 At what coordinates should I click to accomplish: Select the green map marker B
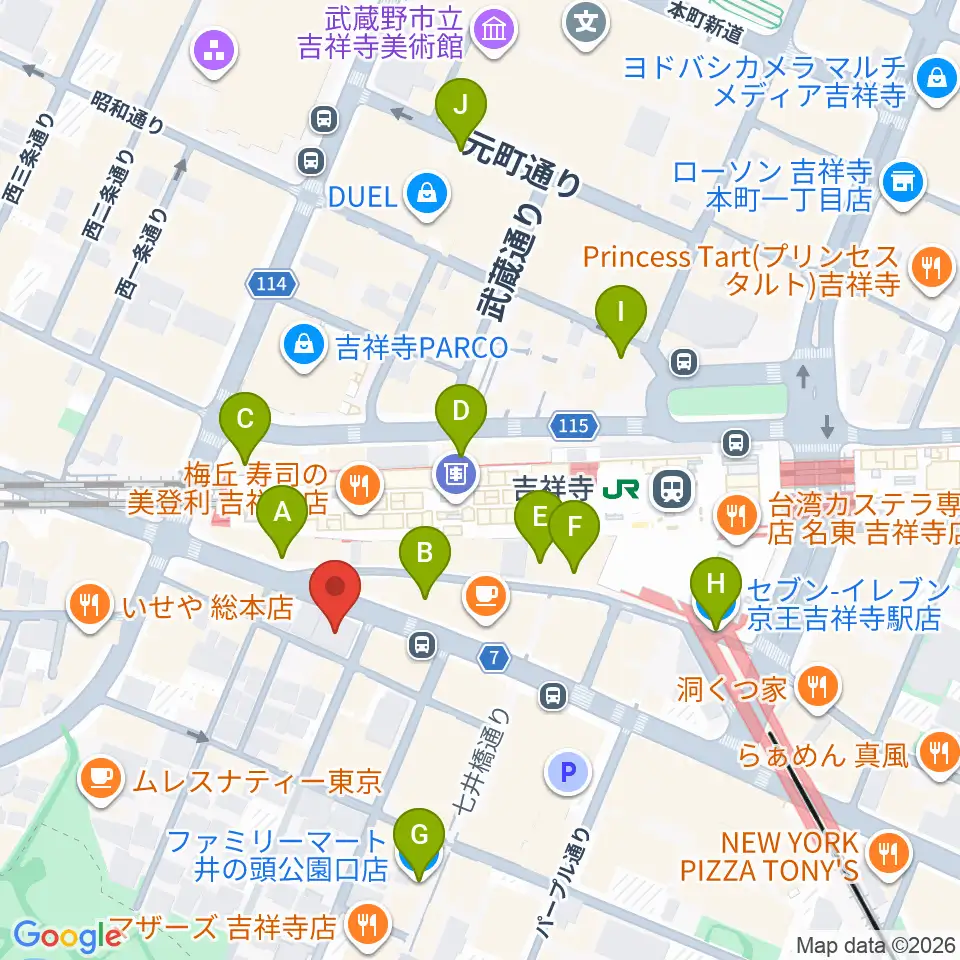tap(425, 558)
